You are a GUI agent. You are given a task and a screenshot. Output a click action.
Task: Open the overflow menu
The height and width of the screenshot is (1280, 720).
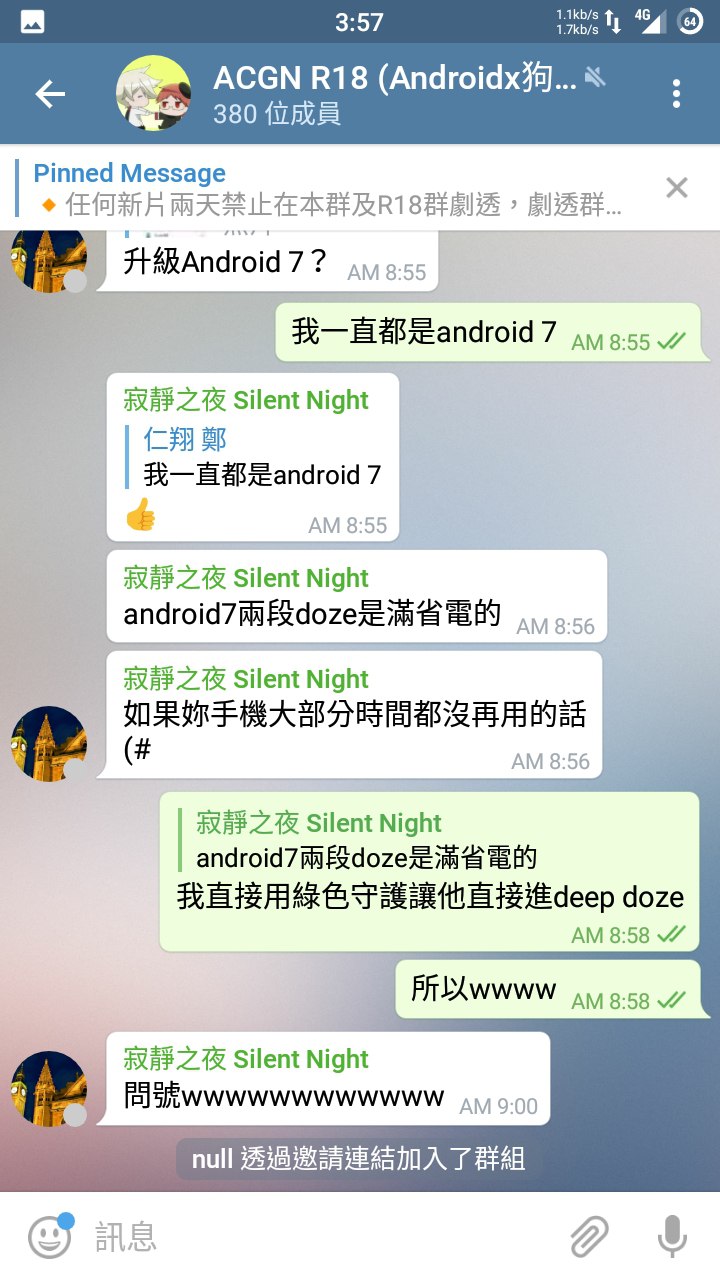click(x=677, y=94)
